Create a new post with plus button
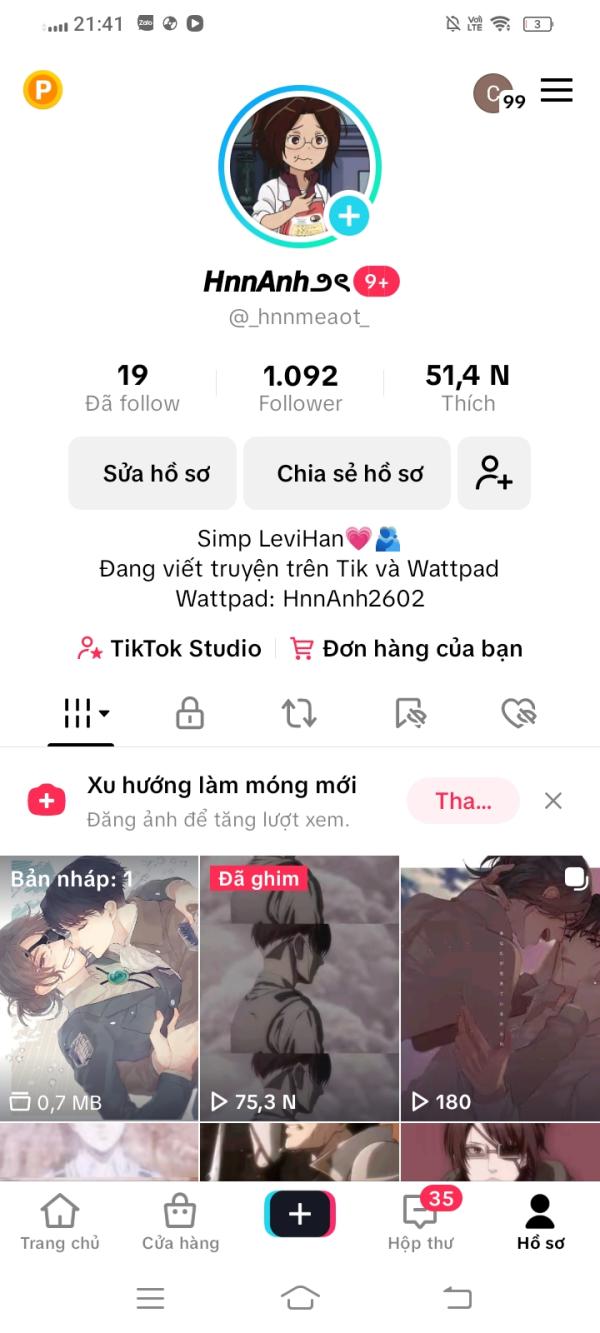 click(300, 1214)
